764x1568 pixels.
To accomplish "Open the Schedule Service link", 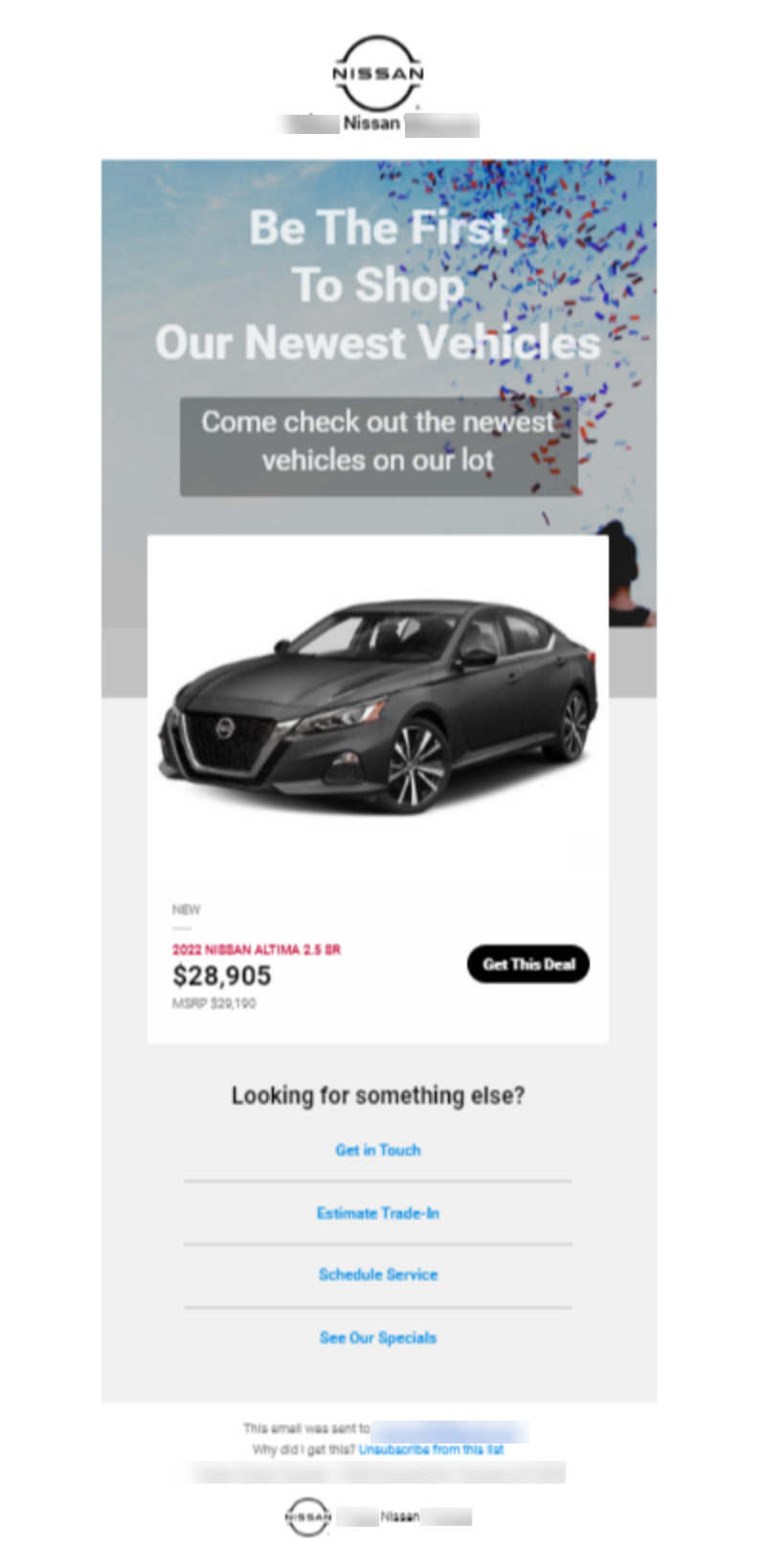I will pos(377,1274).
